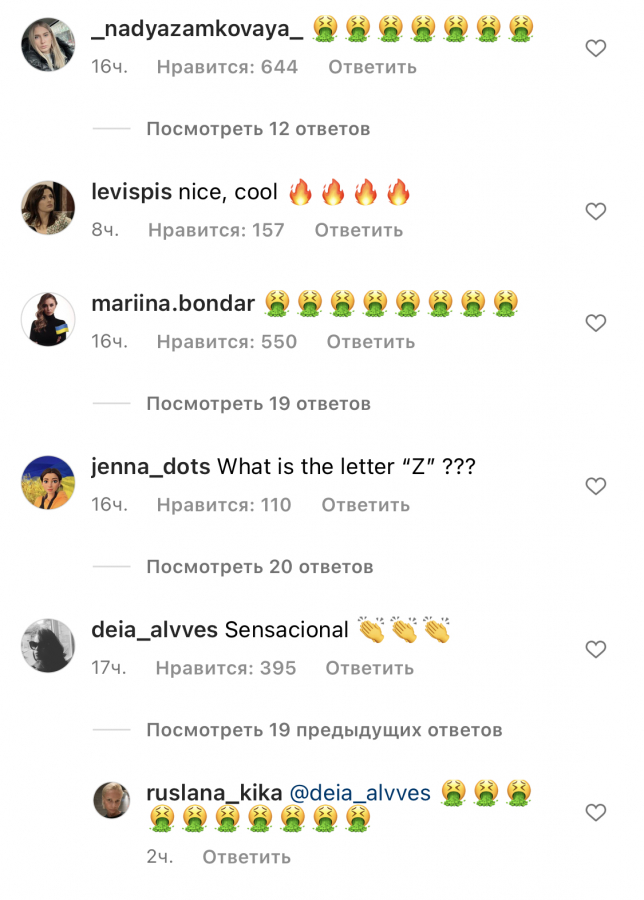Expand 12 replies under _nadyazamkovaya_
This screenshot has width=644, height=900.
coord(258,129)
